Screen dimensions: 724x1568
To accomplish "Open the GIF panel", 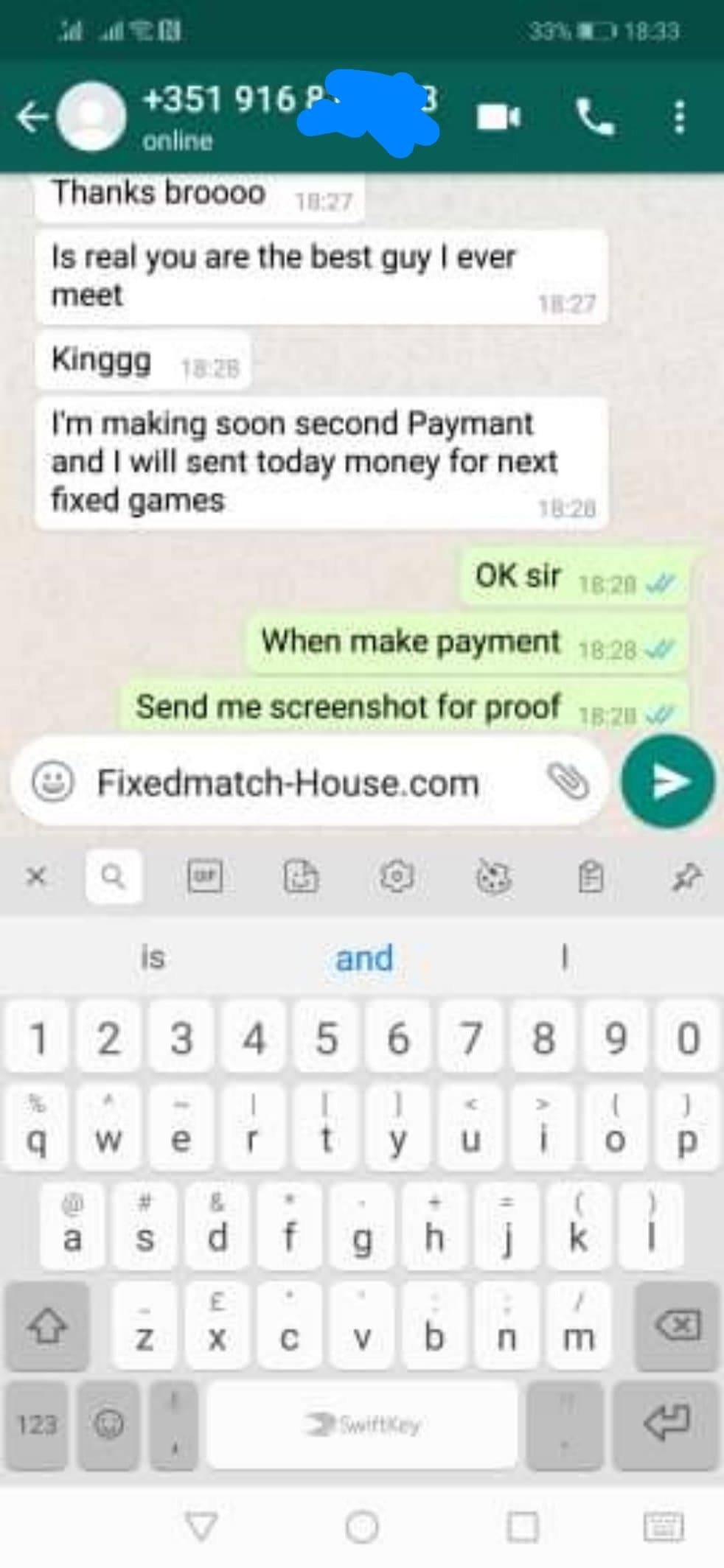I will (205, 876).
